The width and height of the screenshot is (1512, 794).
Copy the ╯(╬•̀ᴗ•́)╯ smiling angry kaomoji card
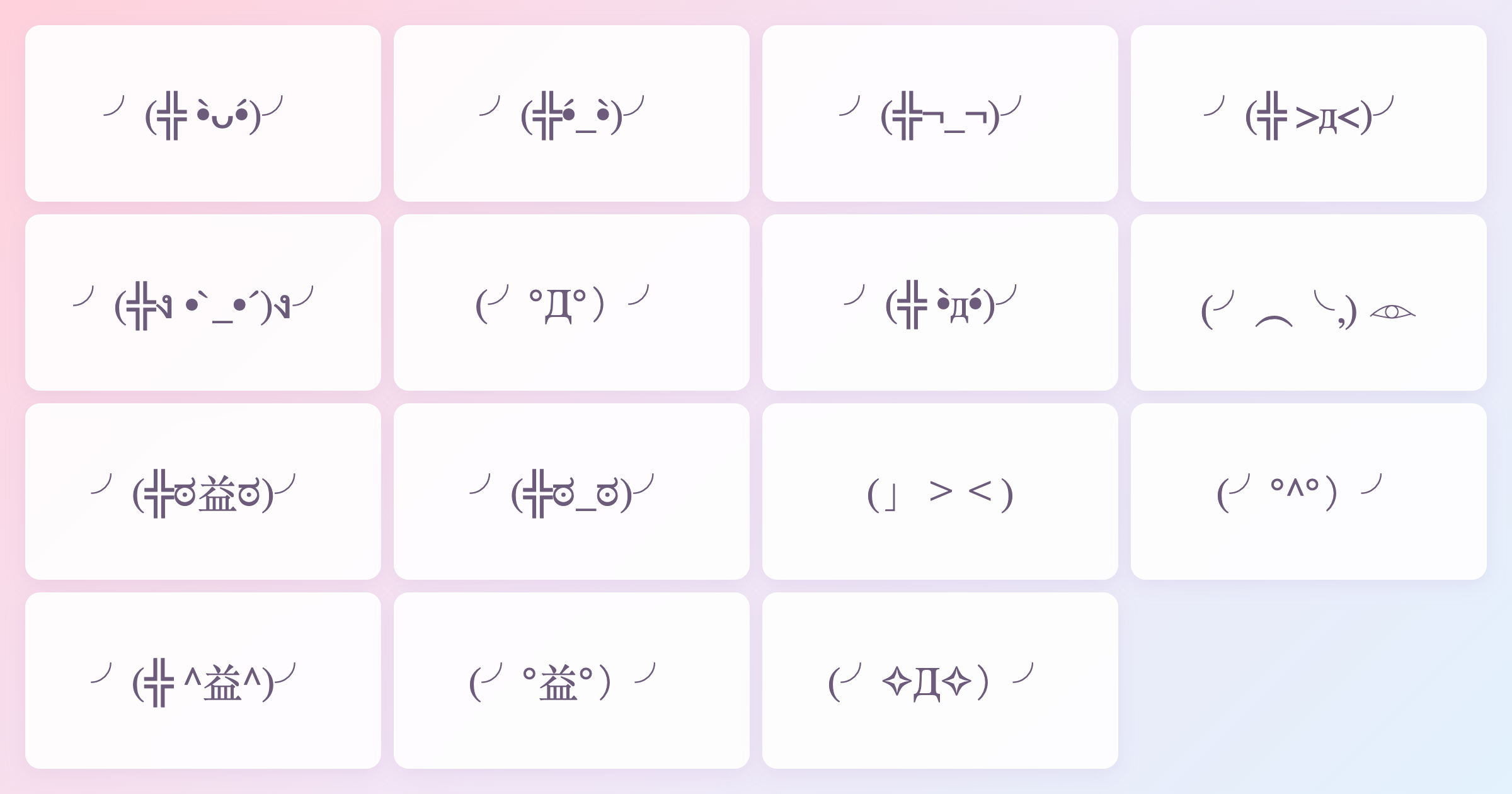[x=203, y=113]
